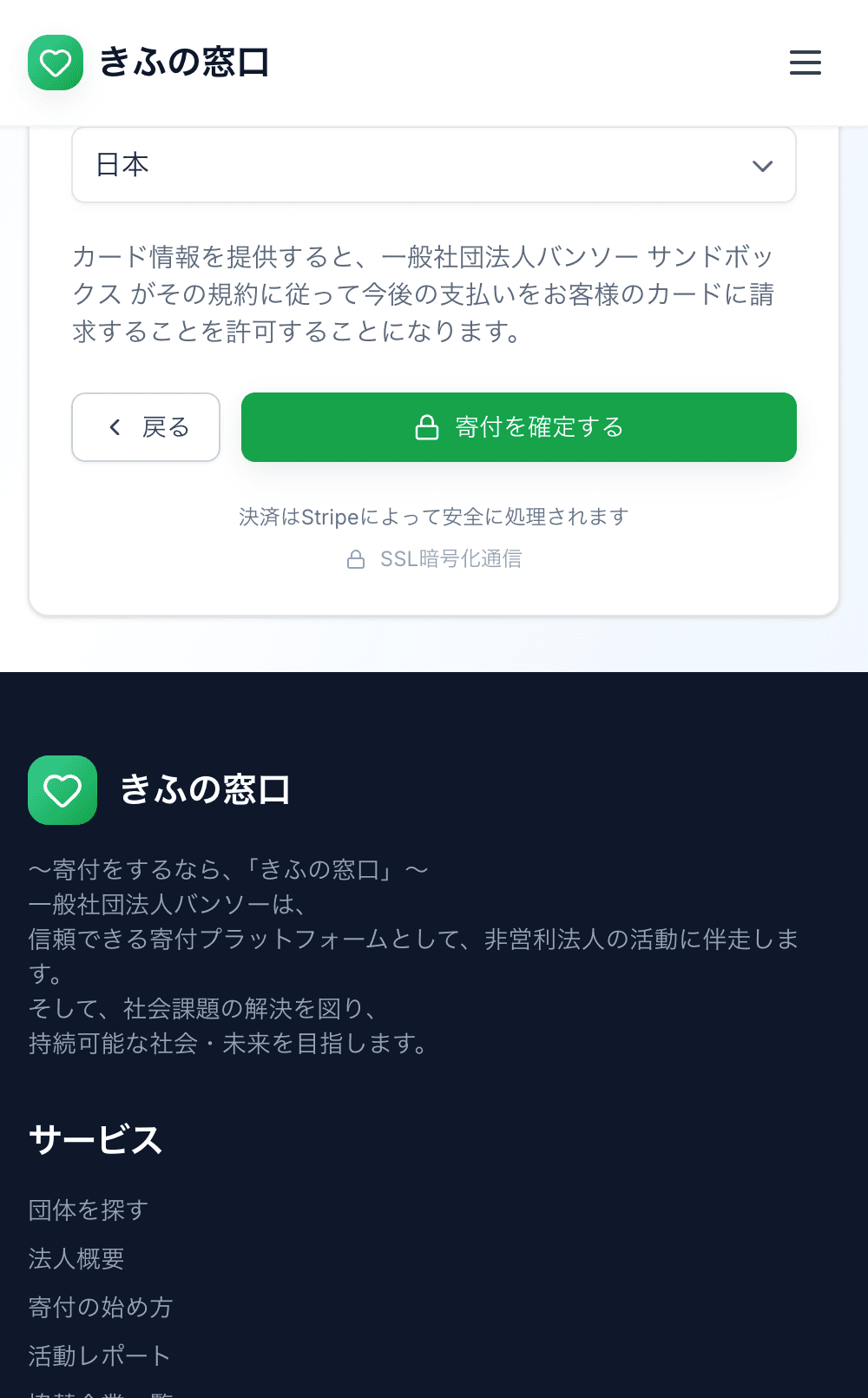The image size is (868, 1398).
Task: Click the Stripe payment notice text
Action: (433, 516)
